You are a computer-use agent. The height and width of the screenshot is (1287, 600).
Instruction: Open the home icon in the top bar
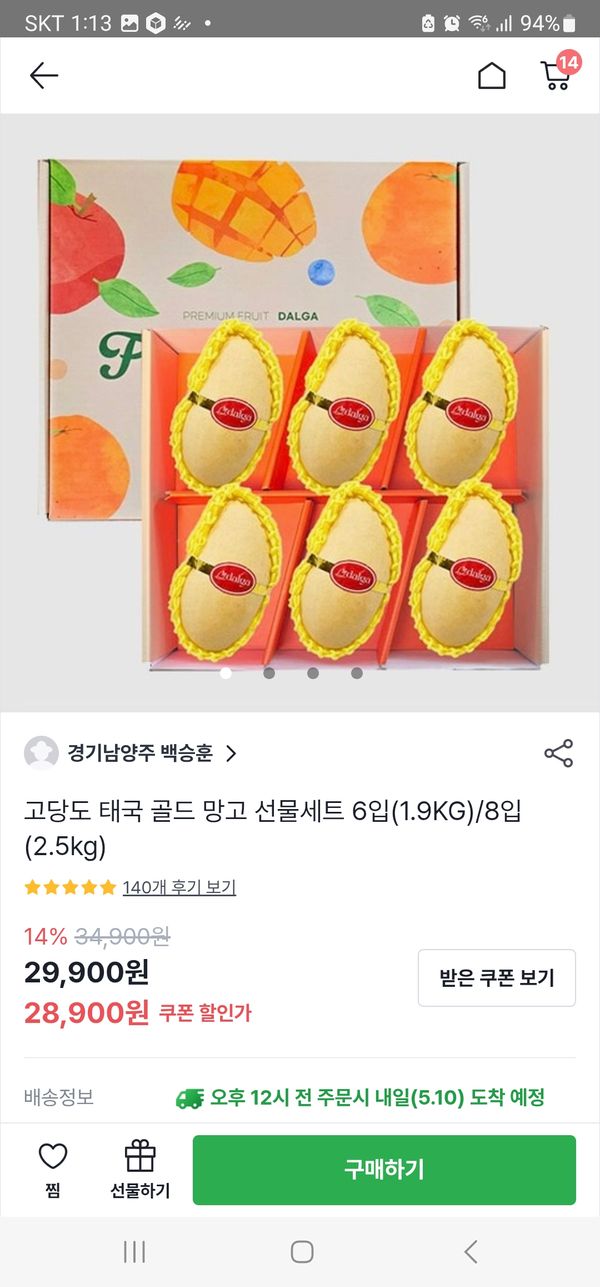(x=491, y=75)
